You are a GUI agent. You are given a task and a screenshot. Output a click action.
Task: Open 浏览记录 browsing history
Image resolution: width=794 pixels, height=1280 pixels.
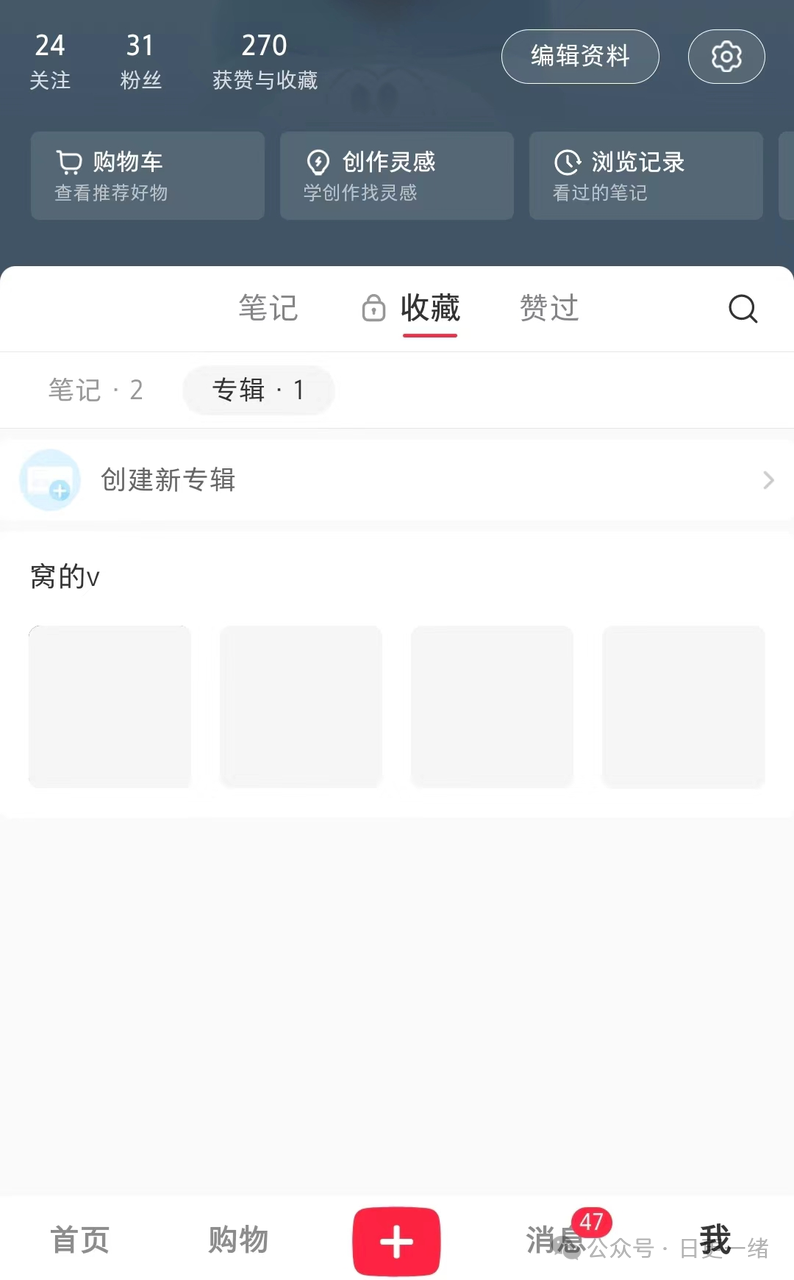pyautogui.click(x=646, y=176)
